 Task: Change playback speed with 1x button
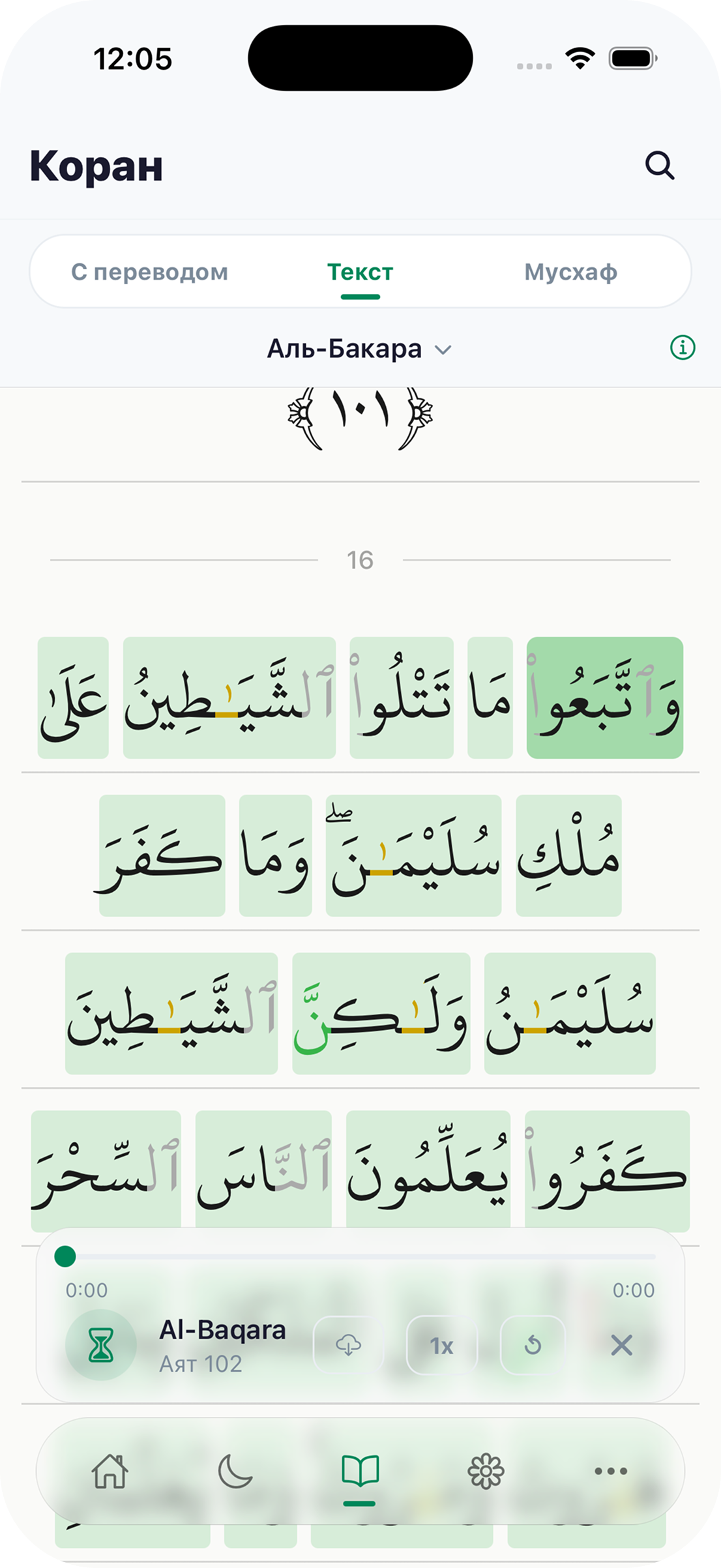[x=442, y=1345]
